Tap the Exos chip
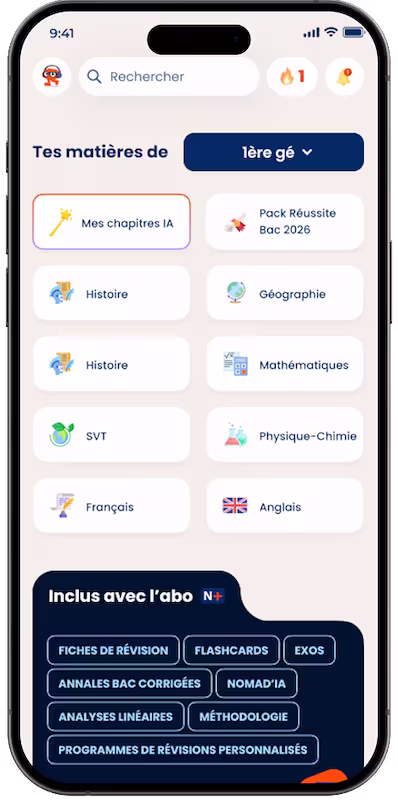398x800 pixels. pos(309,650)
